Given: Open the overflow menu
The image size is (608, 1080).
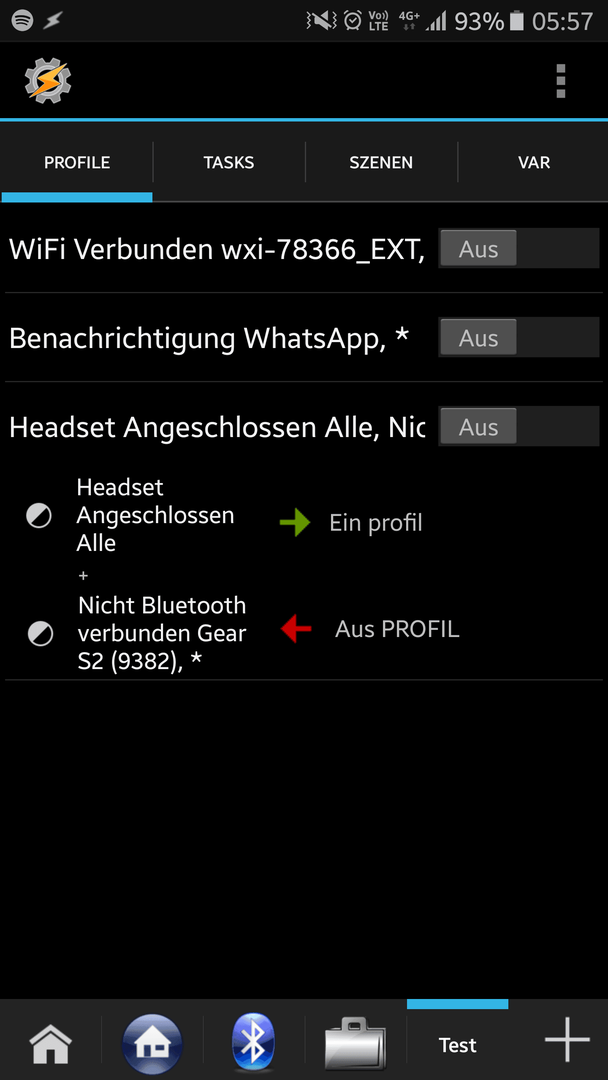Looking at the screenshot, I should coord(560,81).
